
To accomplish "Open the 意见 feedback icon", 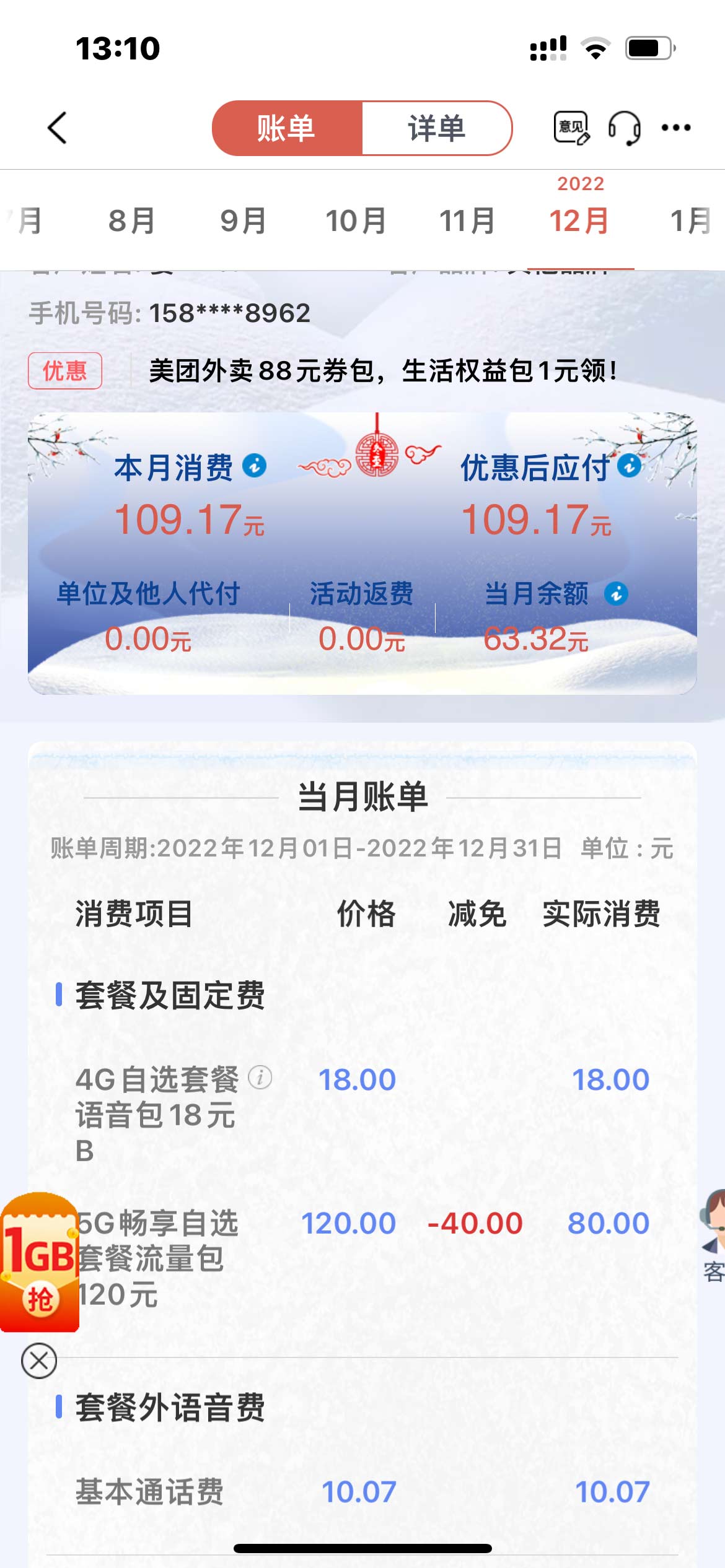I will 571,128.
